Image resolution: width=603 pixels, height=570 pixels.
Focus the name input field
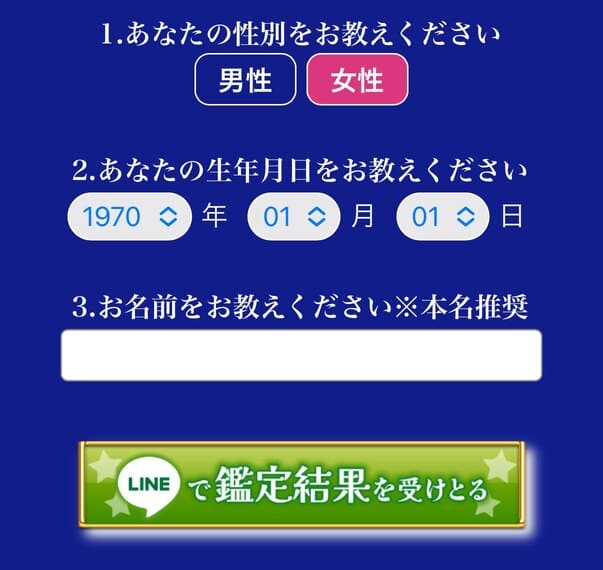(301, 355)
